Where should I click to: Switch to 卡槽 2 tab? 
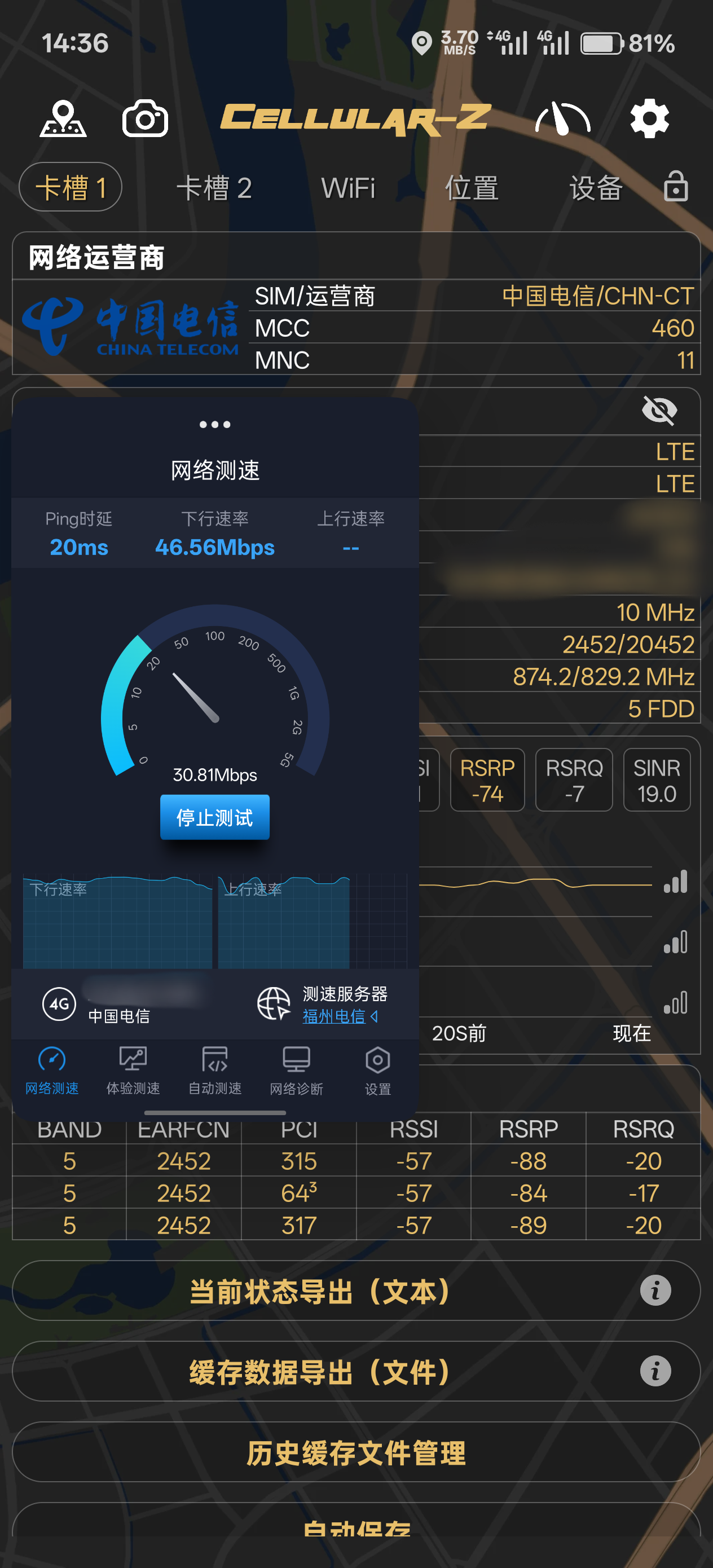[214, 187]
